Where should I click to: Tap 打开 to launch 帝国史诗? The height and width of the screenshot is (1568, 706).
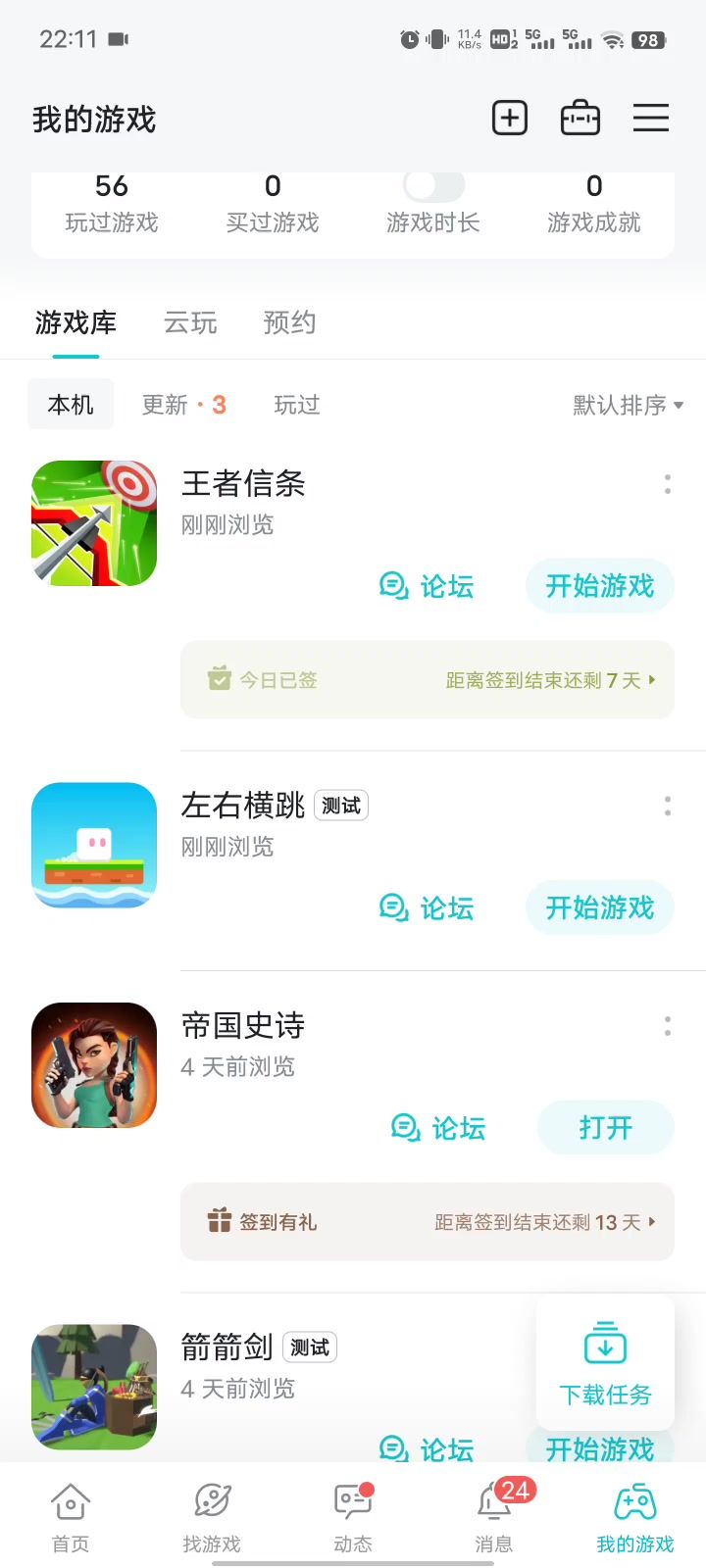point(605,1128)
